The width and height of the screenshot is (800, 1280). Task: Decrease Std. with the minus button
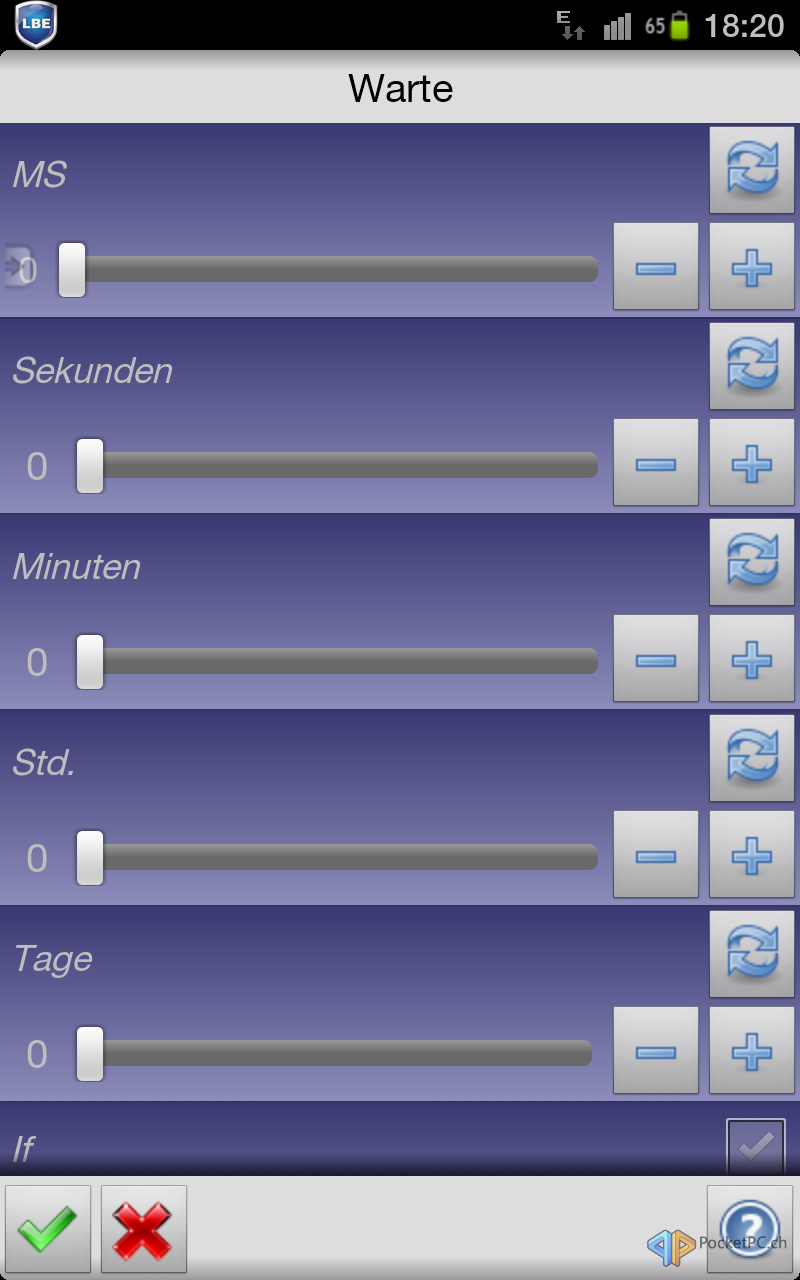coord(656,855)
